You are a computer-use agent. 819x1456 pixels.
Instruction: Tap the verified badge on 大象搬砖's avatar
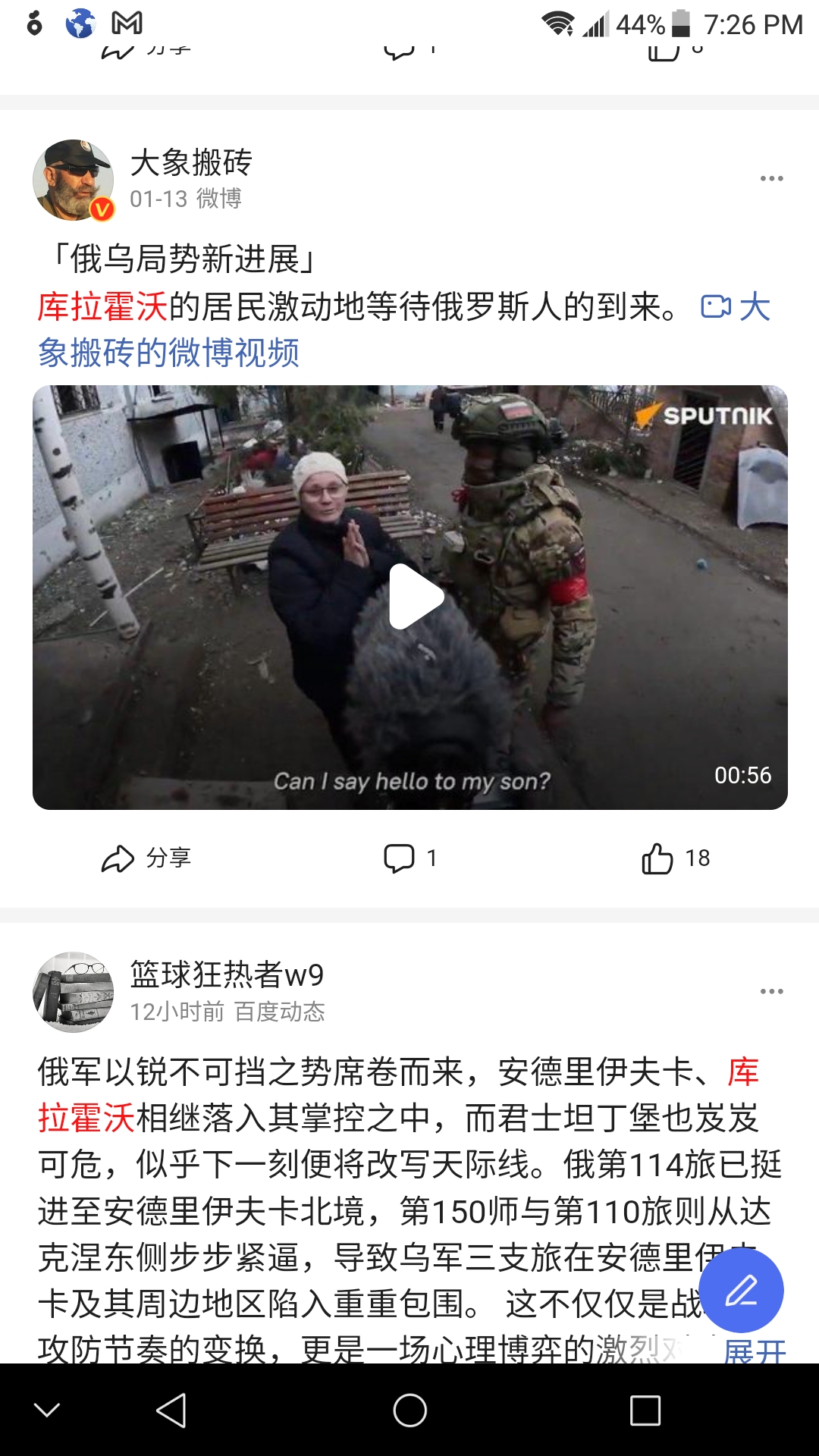point(103,206)
